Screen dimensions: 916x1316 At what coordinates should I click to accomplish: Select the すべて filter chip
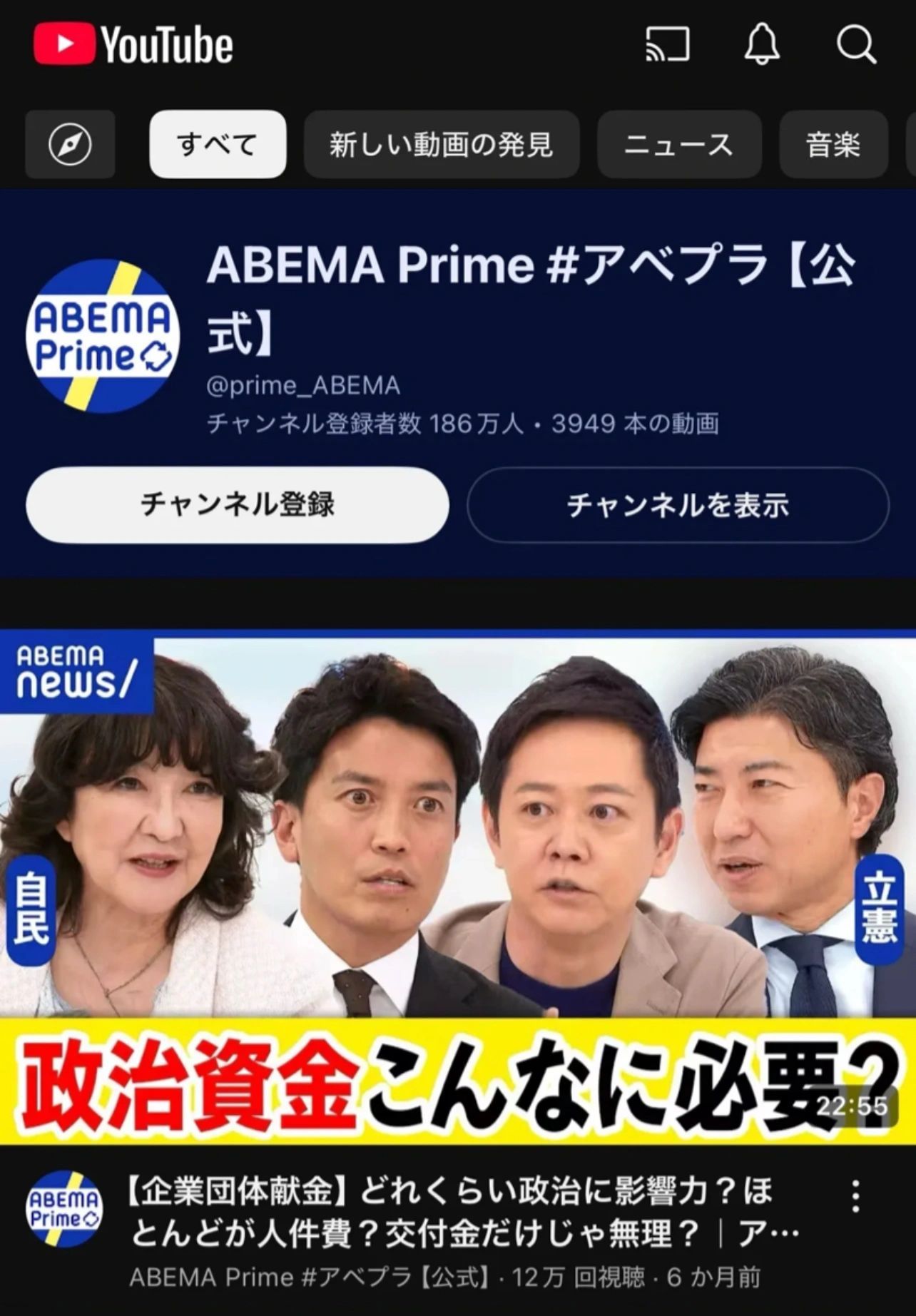[218, 144]
